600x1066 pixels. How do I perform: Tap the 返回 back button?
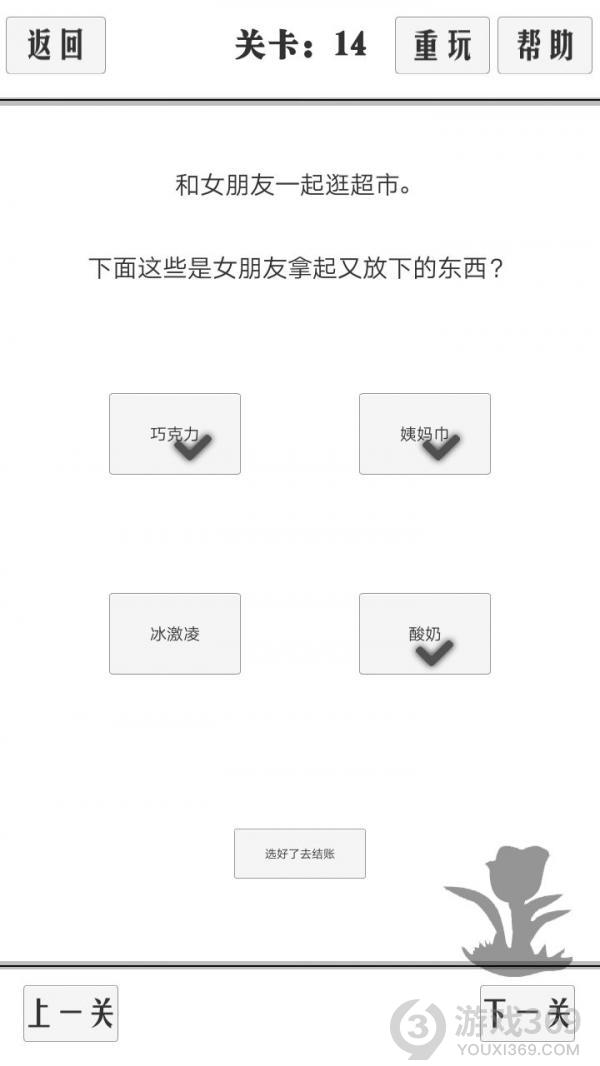(x=56, y=46)
